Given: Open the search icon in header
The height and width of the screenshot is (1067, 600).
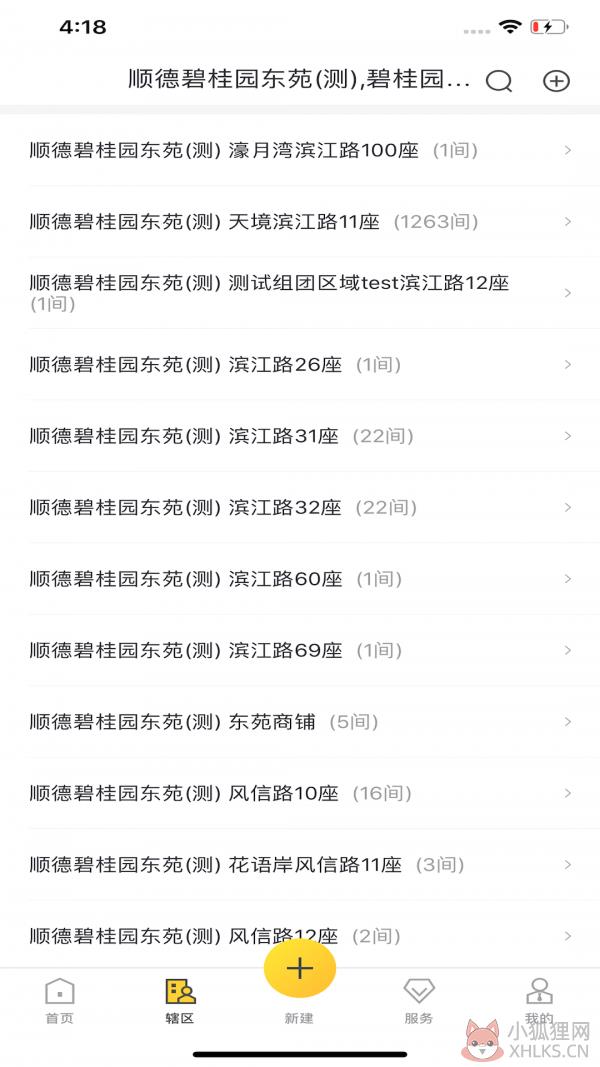Looking at the screenshot, I should (499, 82).
